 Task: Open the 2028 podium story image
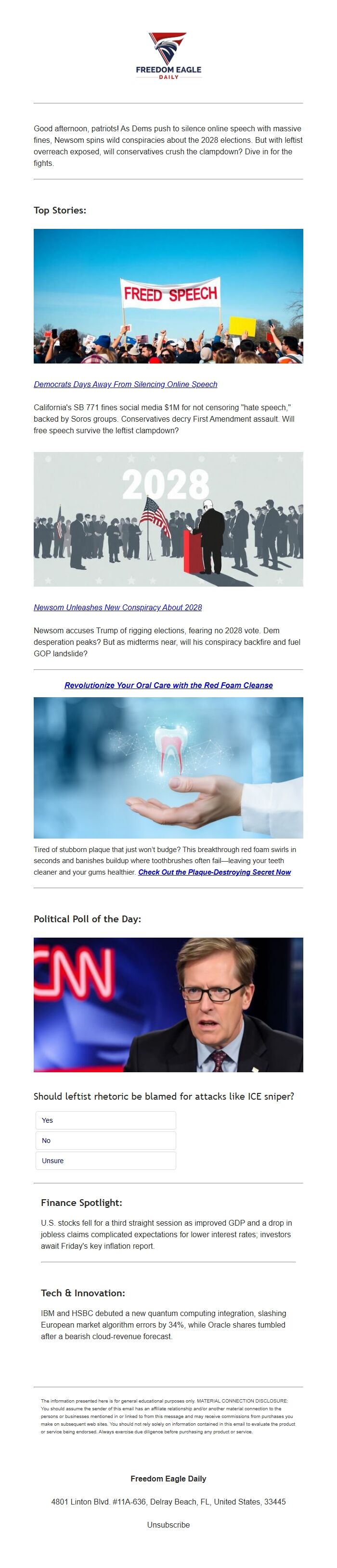click(x=168, y=519)
